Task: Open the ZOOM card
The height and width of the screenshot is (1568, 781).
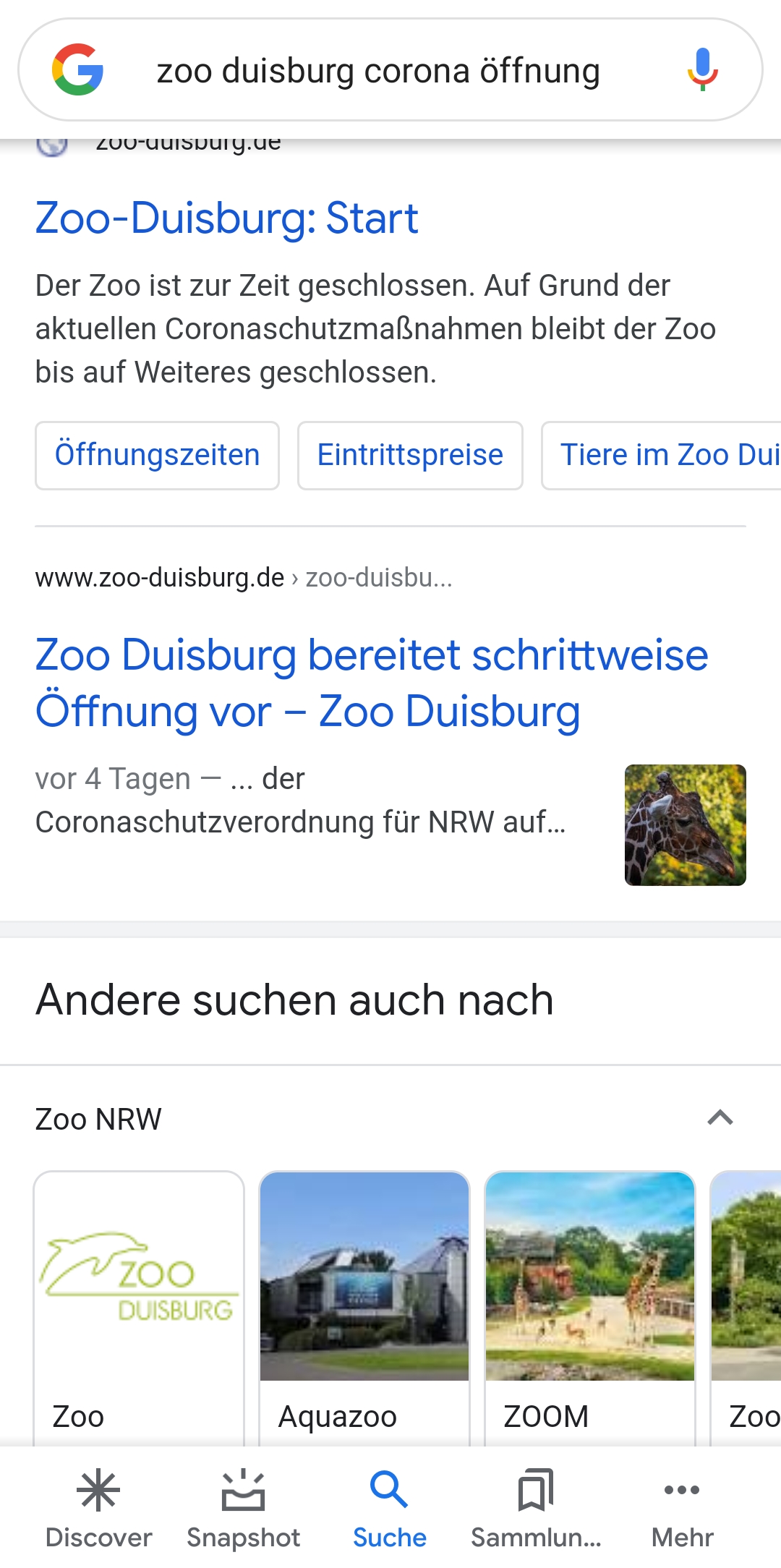Action: (589, 1302)
